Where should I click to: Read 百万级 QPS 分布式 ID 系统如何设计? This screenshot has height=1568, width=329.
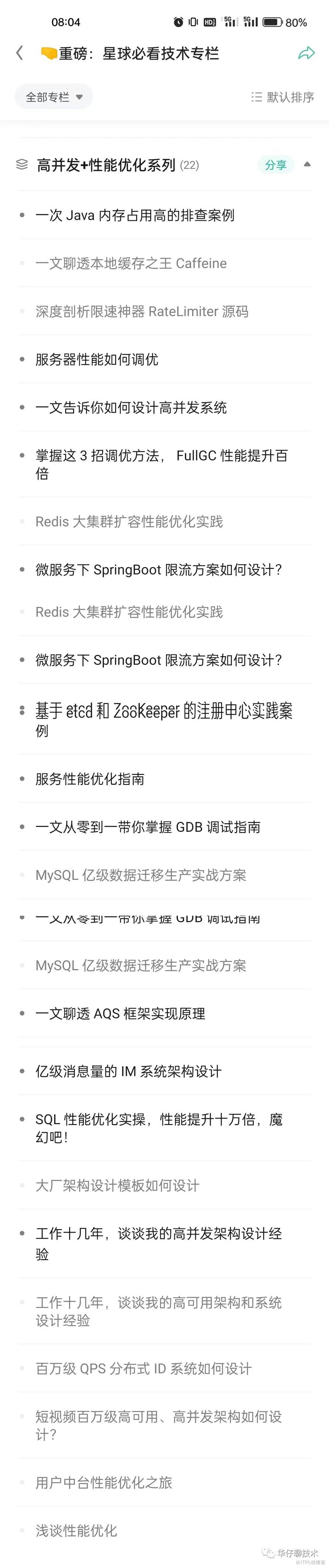143,1369
